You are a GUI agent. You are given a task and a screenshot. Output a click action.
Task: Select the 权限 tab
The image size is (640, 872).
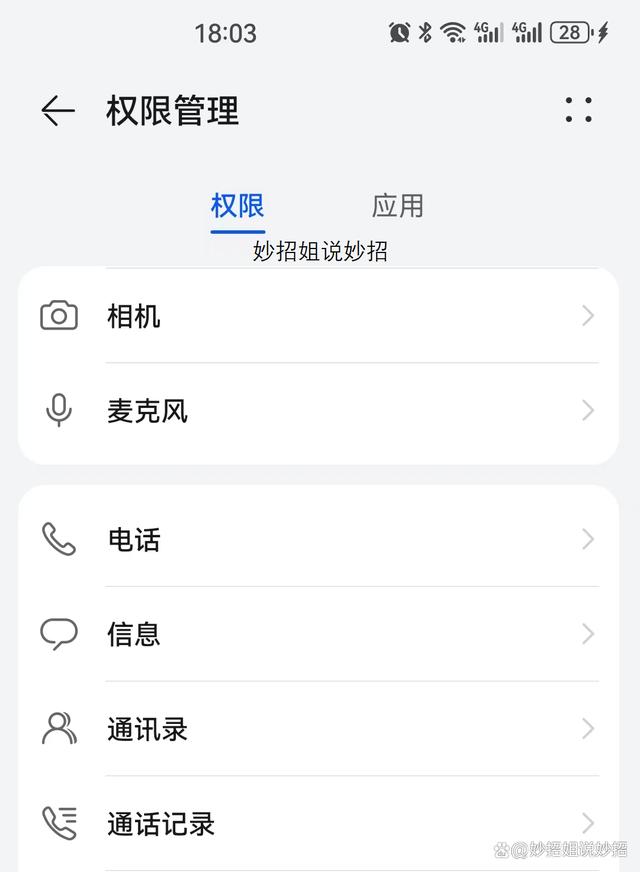pos(238,206)
